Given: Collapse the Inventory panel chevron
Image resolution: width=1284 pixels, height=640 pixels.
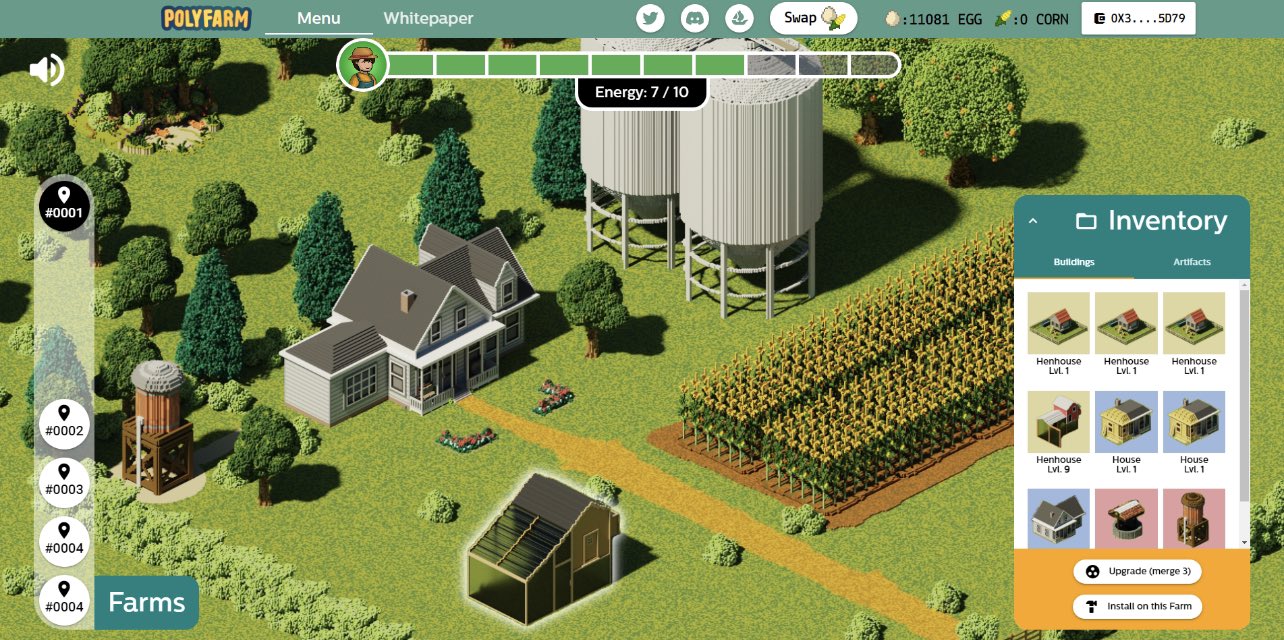Looking at the screenshot, I should coord(1034,221).
